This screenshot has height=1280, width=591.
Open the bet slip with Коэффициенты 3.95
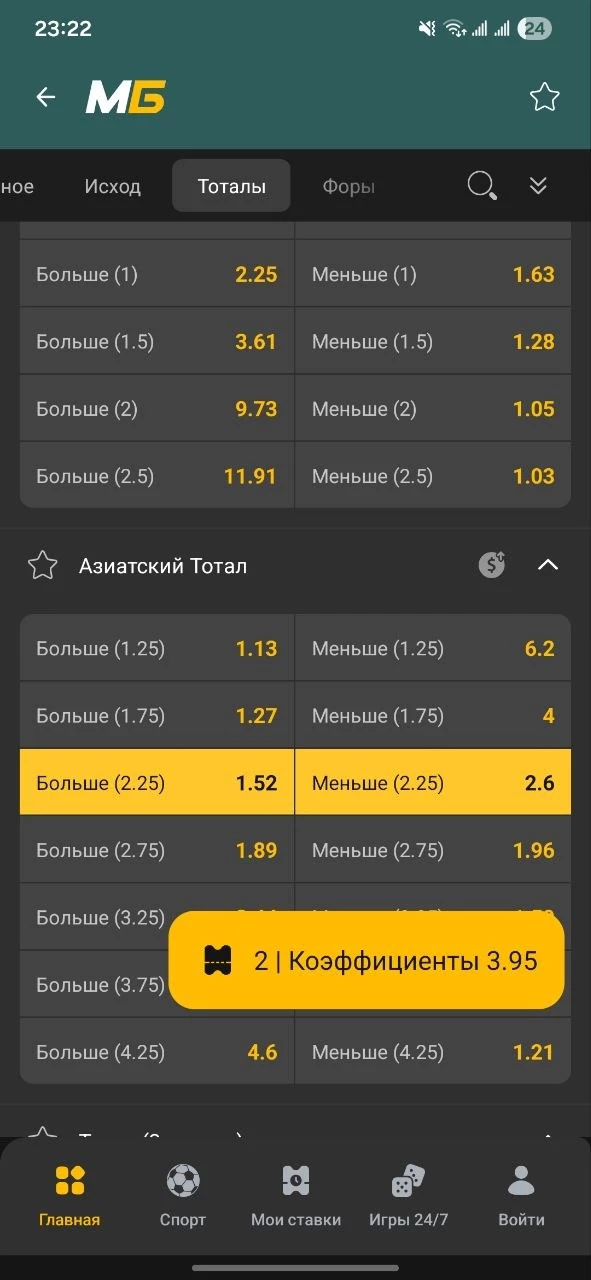(366, 961)
